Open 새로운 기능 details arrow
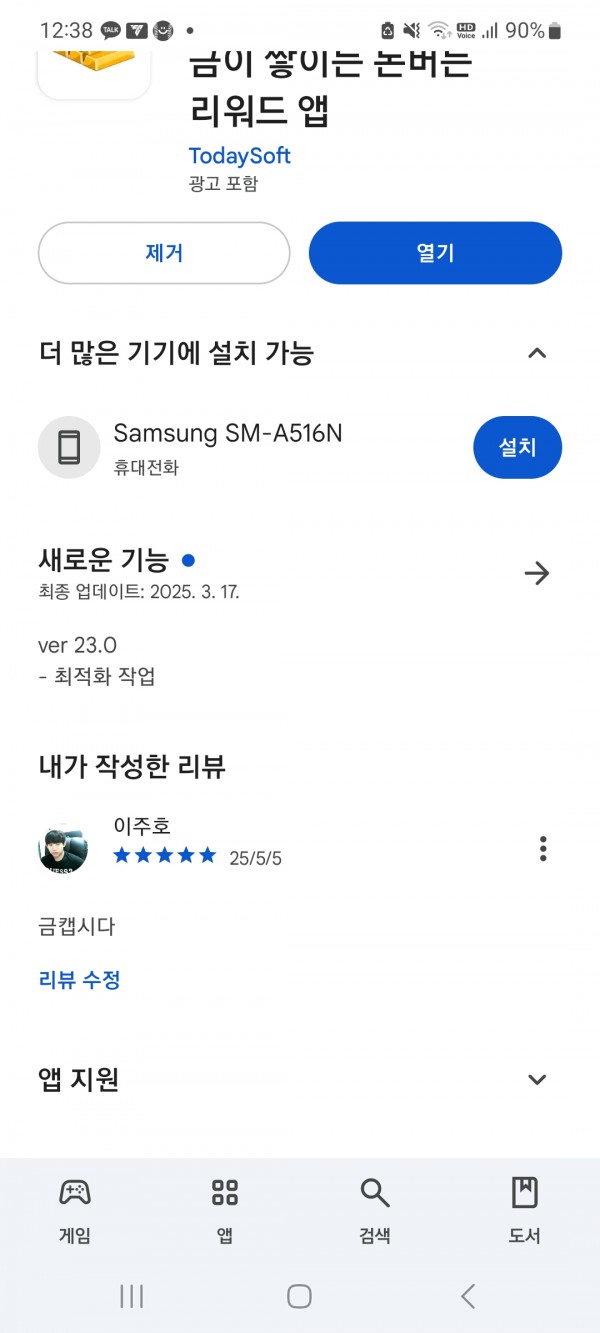This screenshot has width=600, height=1333. click(537, 573)
